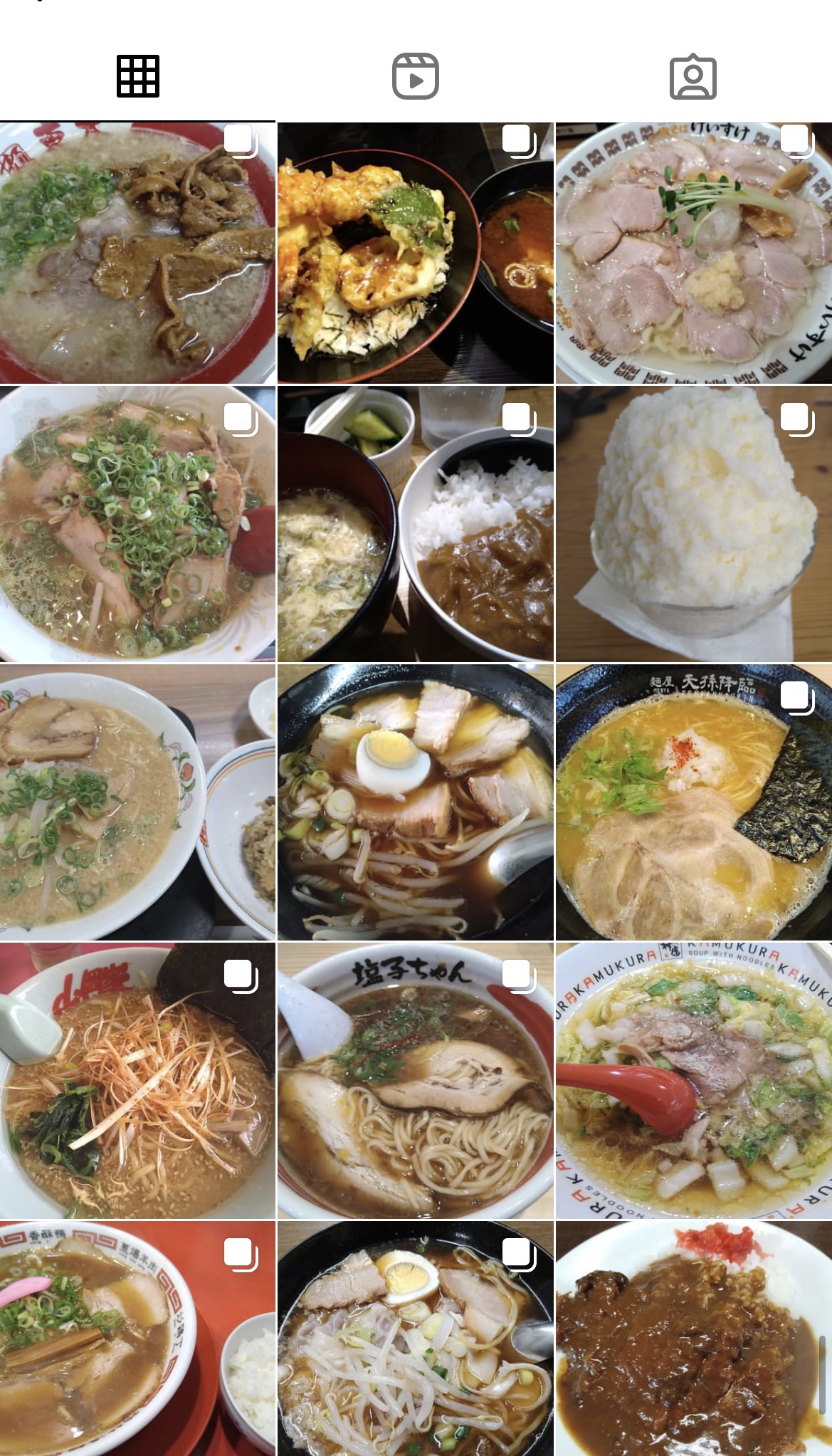Switch to the Reels tab
Viewport: 832px width, 1456px height.
(x=416, y=76)
